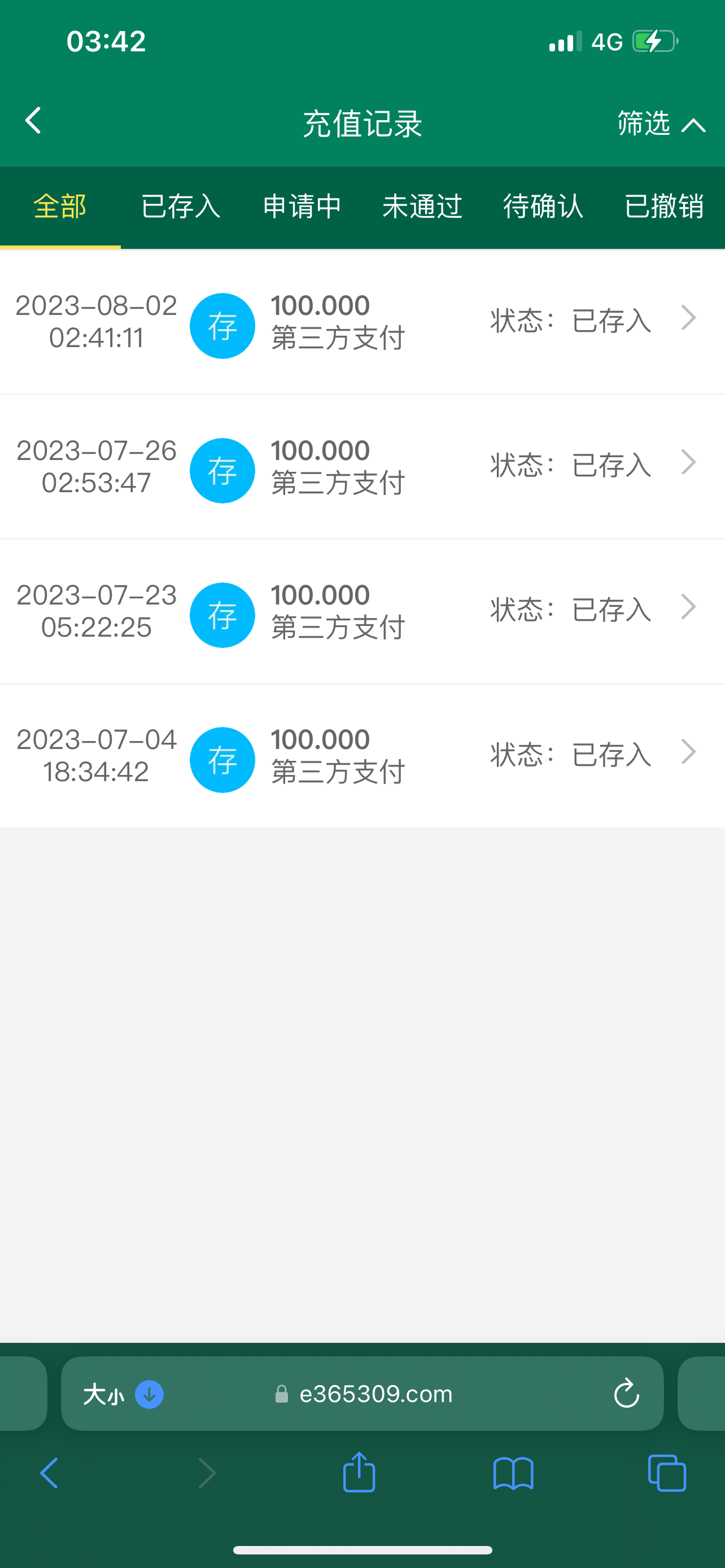Switch to the 申请中 tab
The width and height of the screenshot is (725, 1568).
click(x=302, y=207)
